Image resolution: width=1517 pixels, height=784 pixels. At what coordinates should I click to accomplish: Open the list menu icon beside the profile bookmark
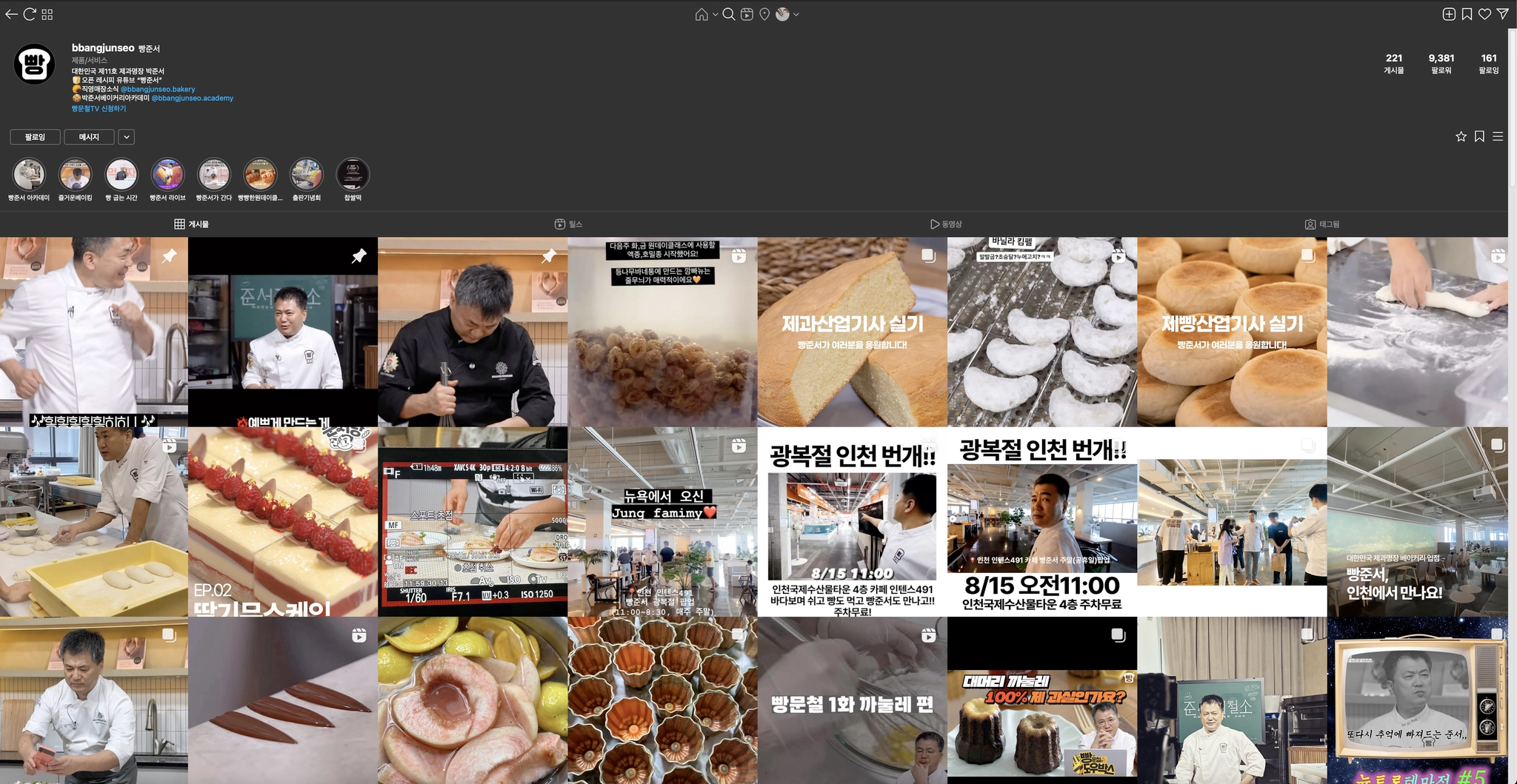[x=1498, y=137]
